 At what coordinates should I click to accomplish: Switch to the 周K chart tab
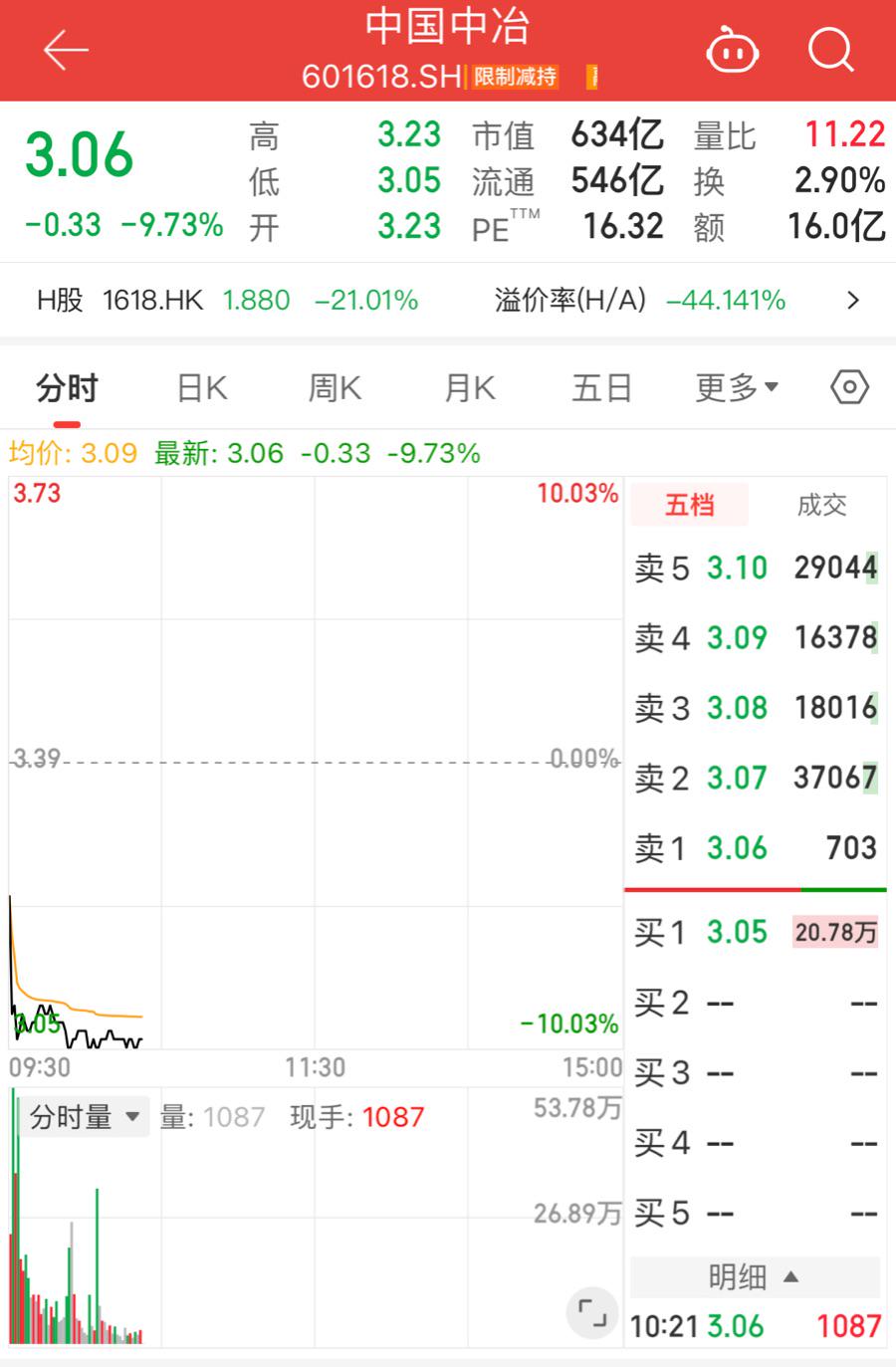[335, 388]
